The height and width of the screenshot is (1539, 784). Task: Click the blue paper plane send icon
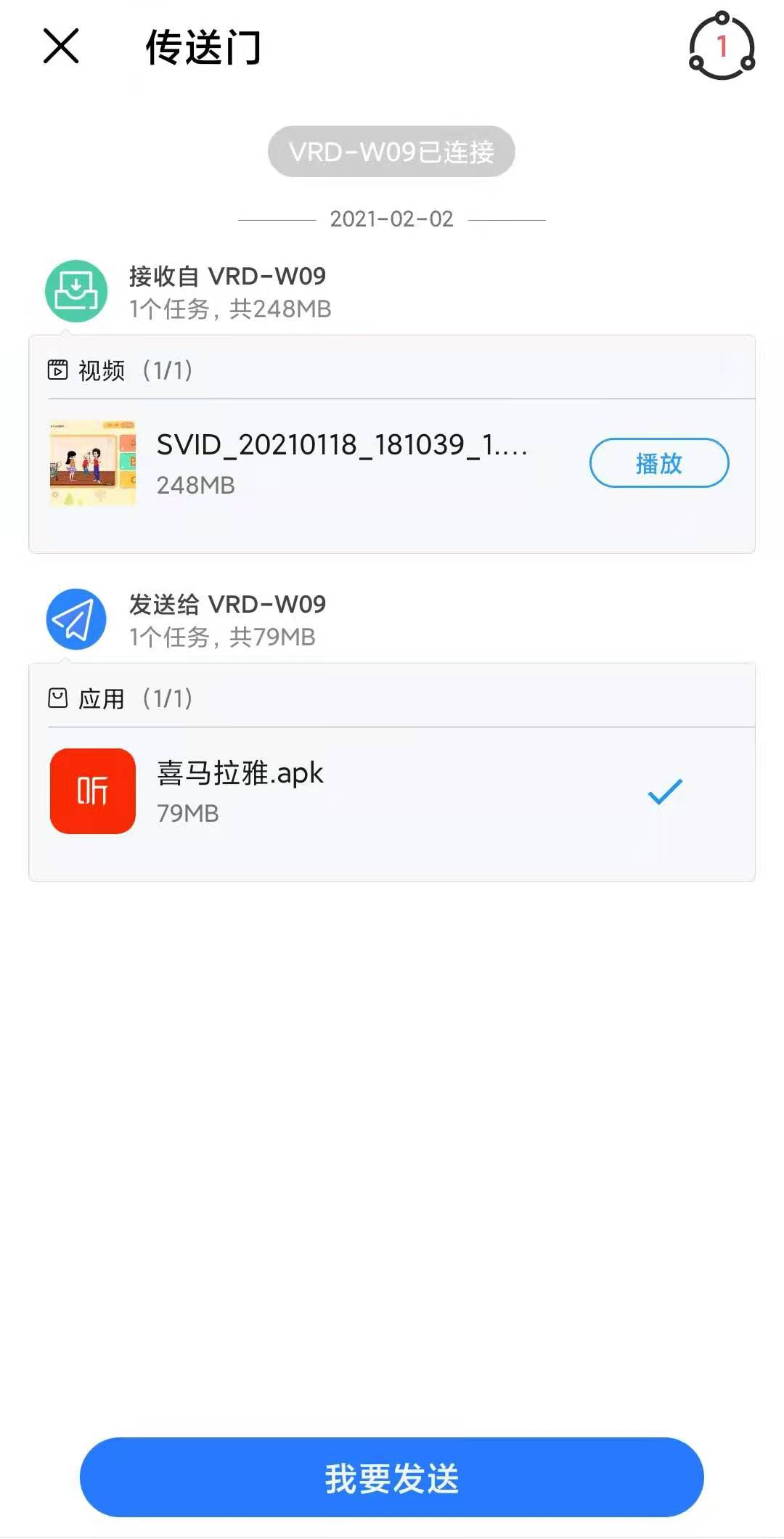pos(75,618)
